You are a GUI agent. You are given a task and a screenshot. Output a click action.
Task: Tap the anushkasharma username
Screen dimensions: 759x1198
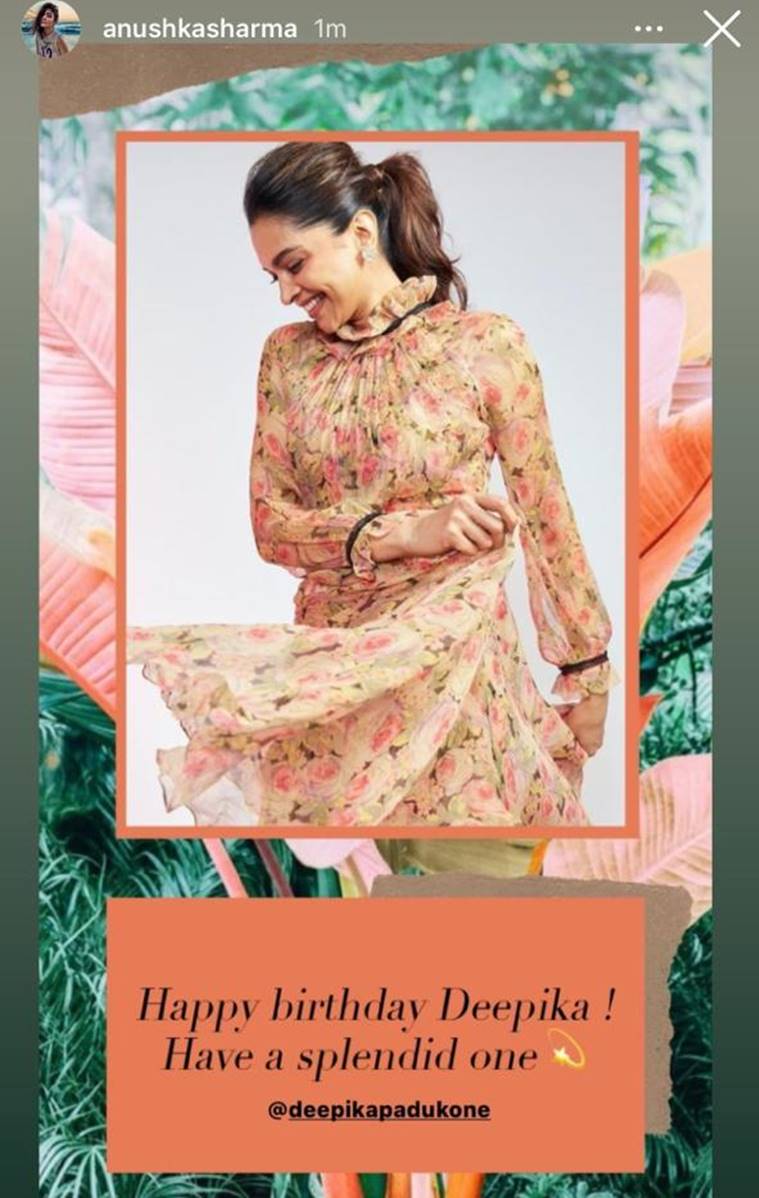[200, 29]
